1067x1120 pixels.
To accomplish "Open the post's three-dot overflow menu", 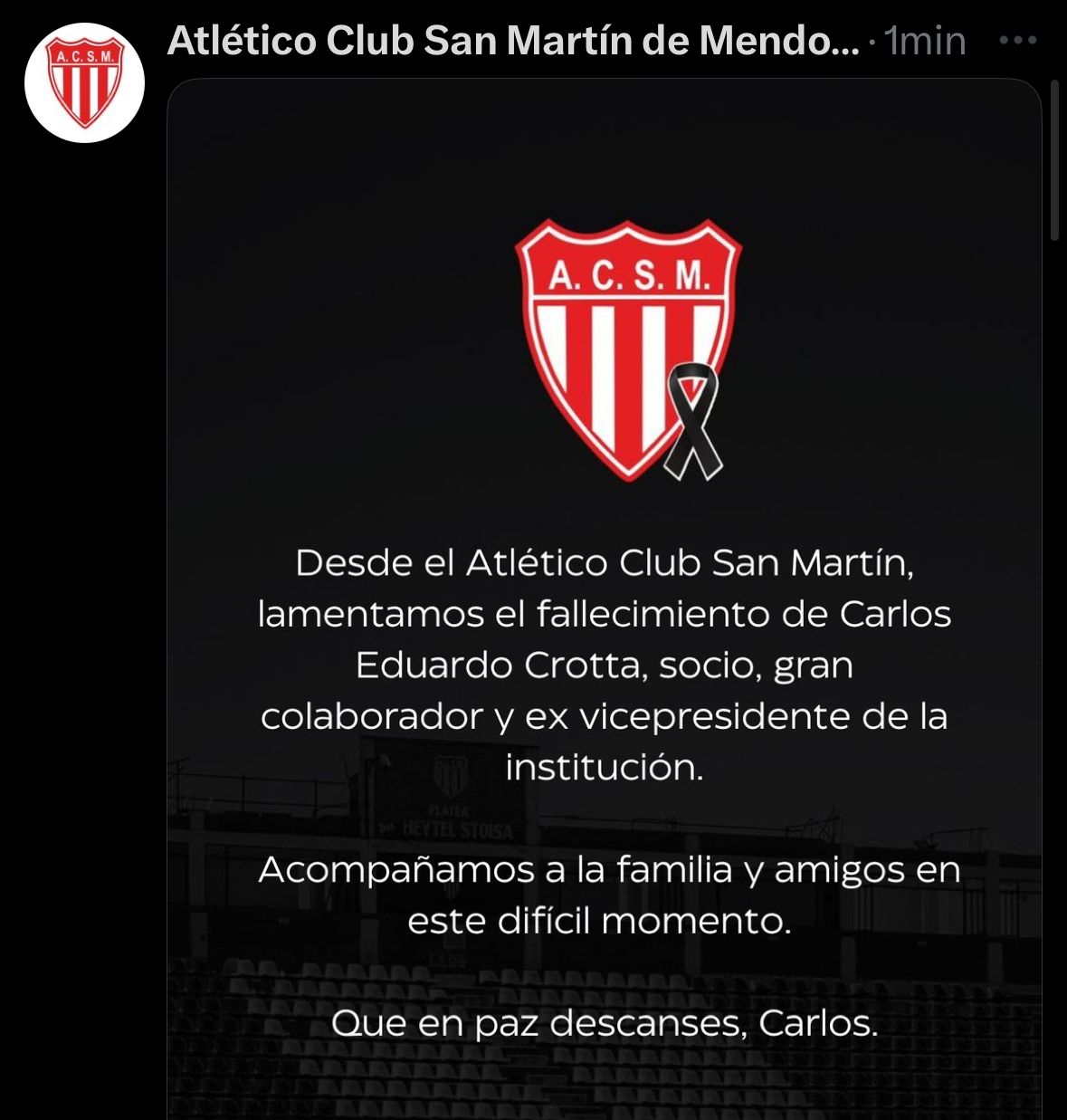I will tap(1018, 41).
